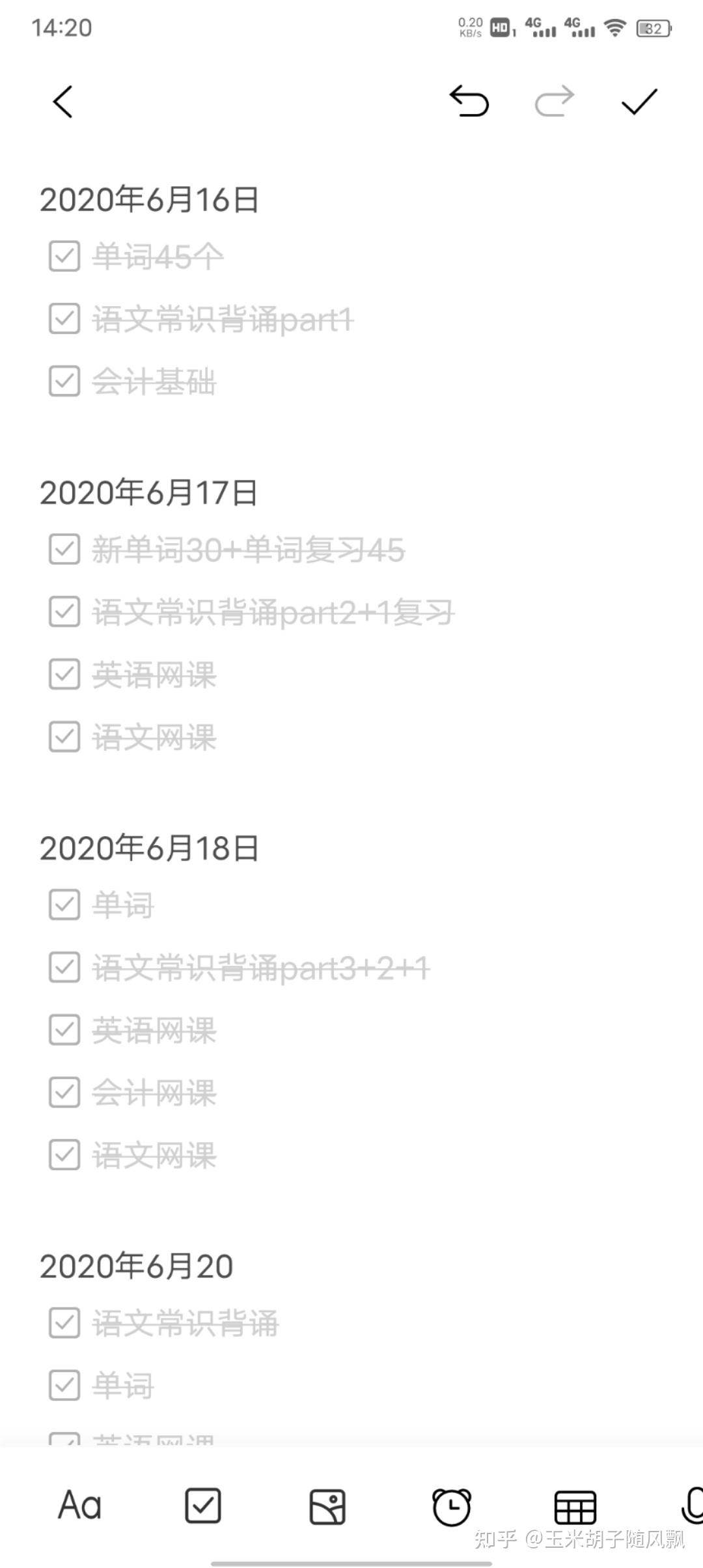Uncheck 语文常识背诵part3+2+1 item
The height and width of the screenshot is (1568, 703).
[64, 967]
